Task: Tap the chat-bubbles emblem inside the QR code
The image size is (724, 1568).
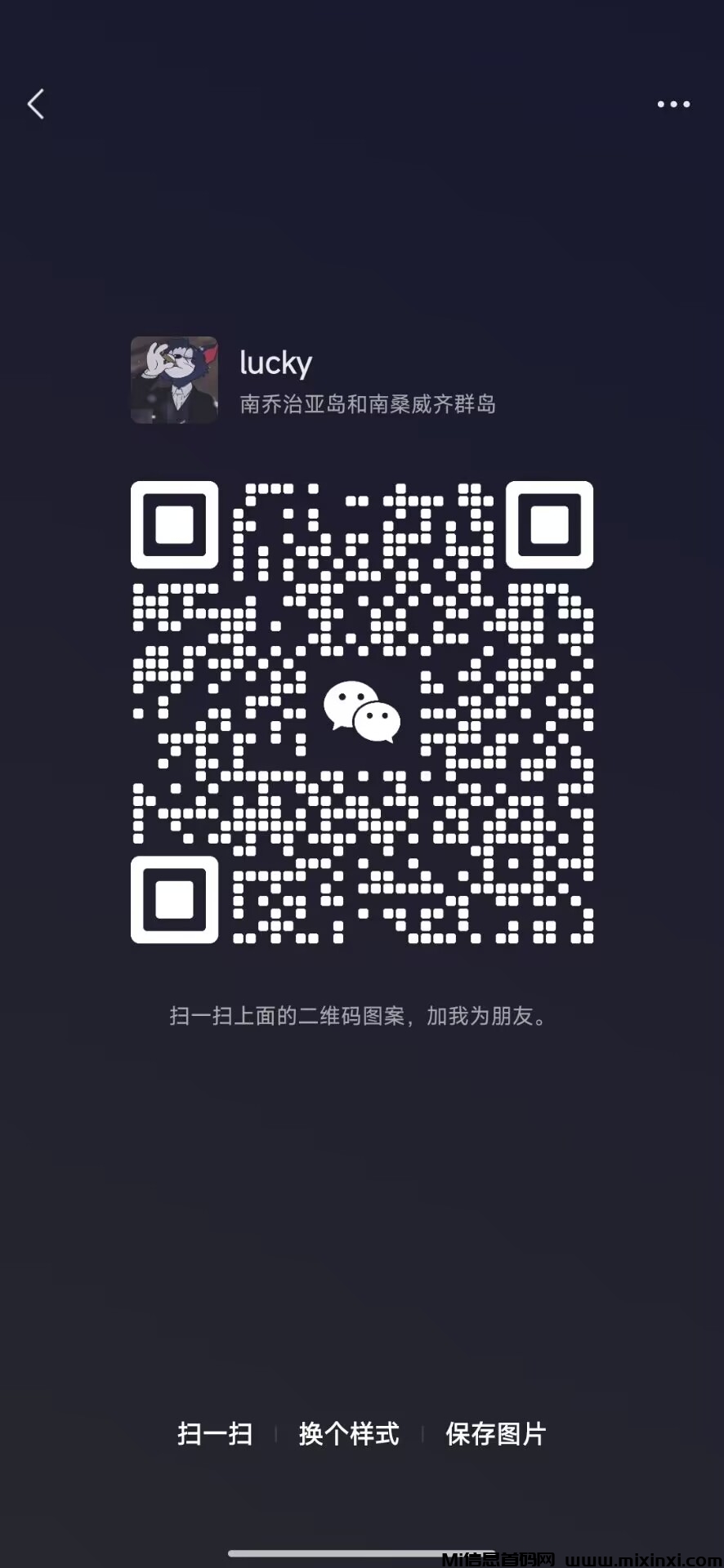Action: pos(362,710)
